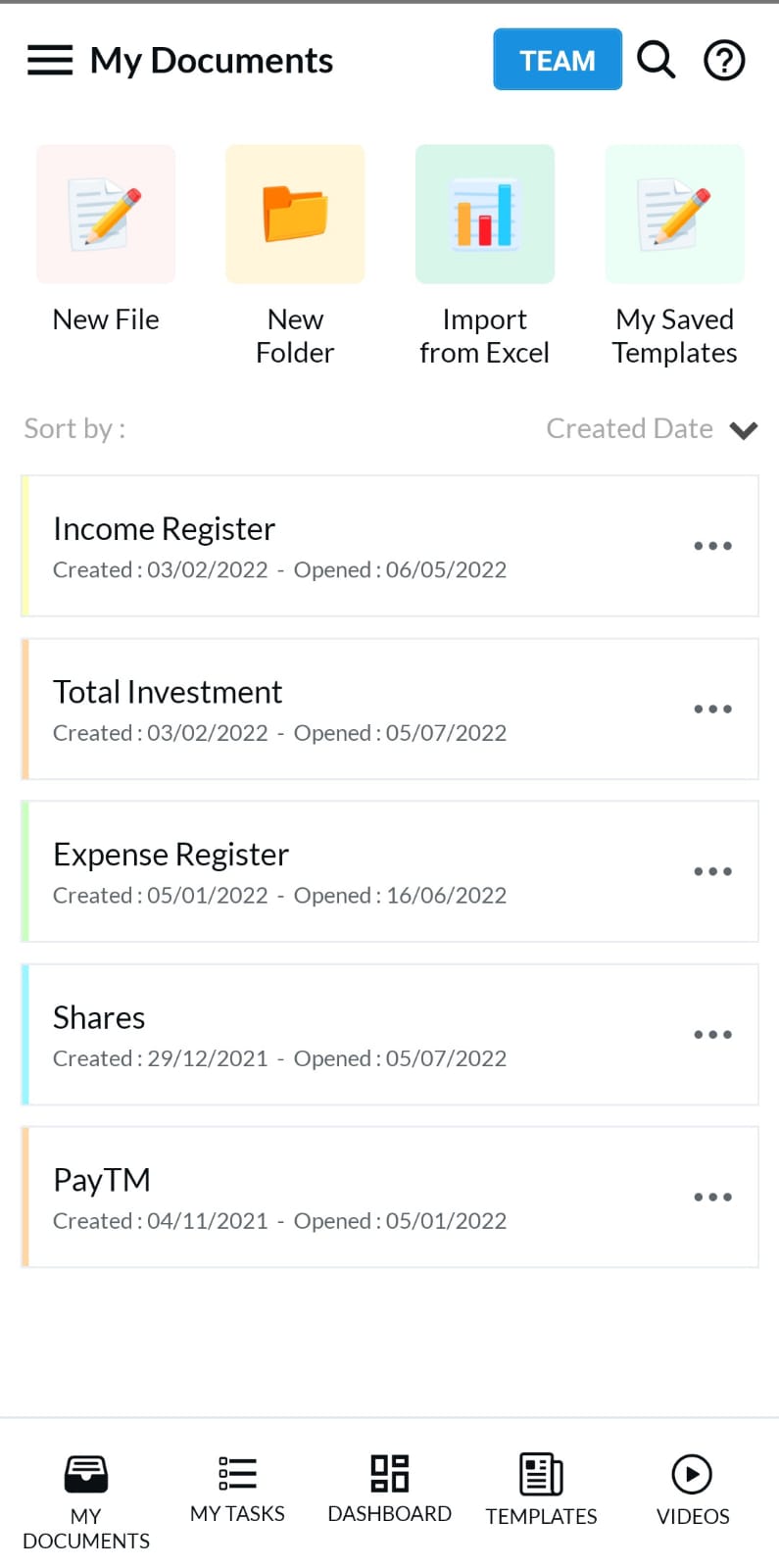Open the Shares document

(294, 1034)
